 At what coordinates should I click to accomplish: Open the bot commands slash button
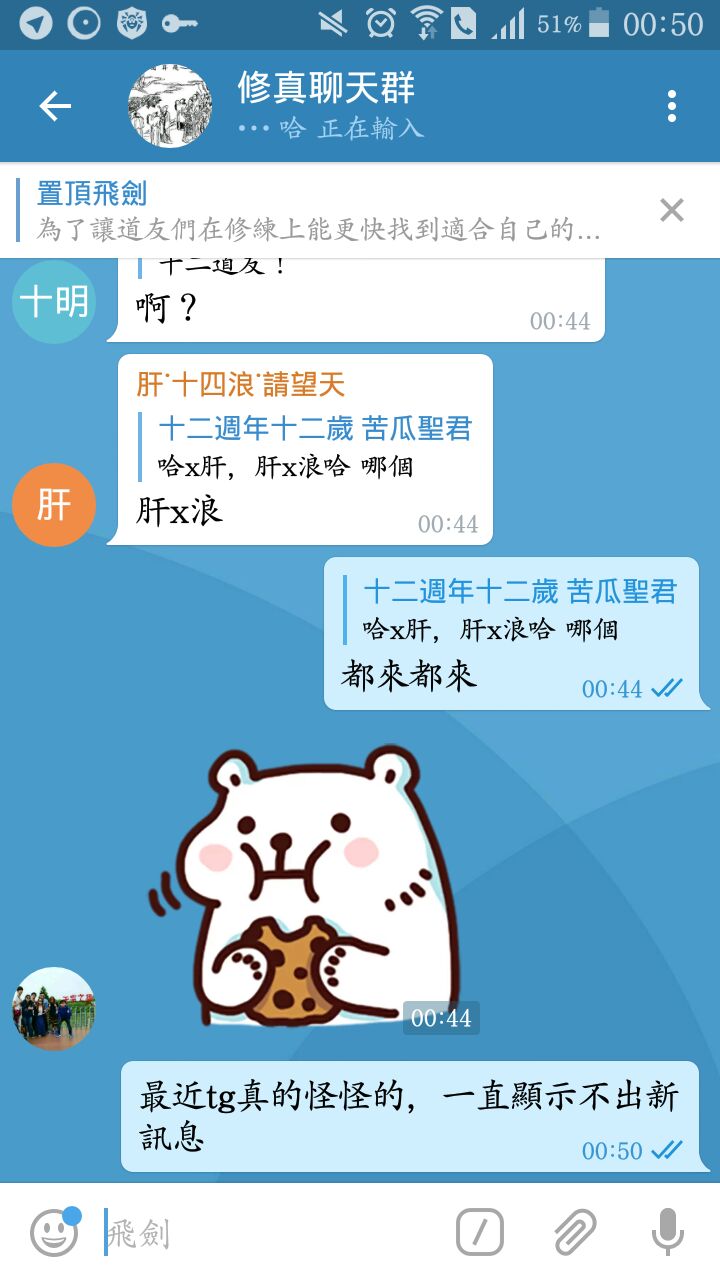(480, 1232)
